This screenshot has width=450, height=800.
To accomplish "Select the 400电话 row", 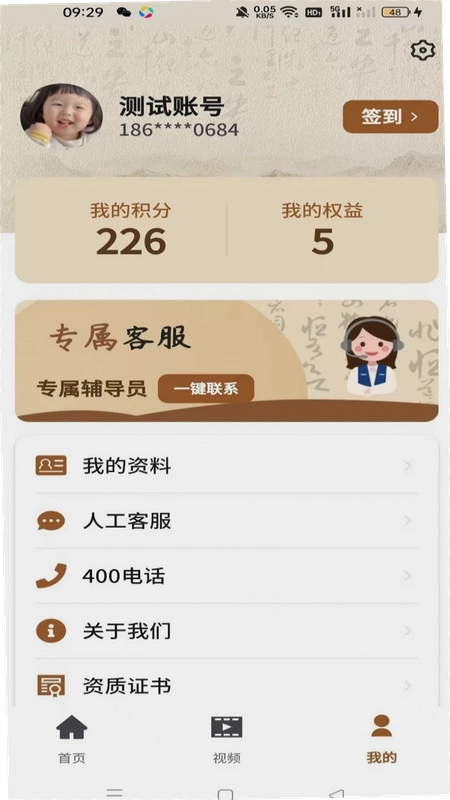I will [227, 576].
